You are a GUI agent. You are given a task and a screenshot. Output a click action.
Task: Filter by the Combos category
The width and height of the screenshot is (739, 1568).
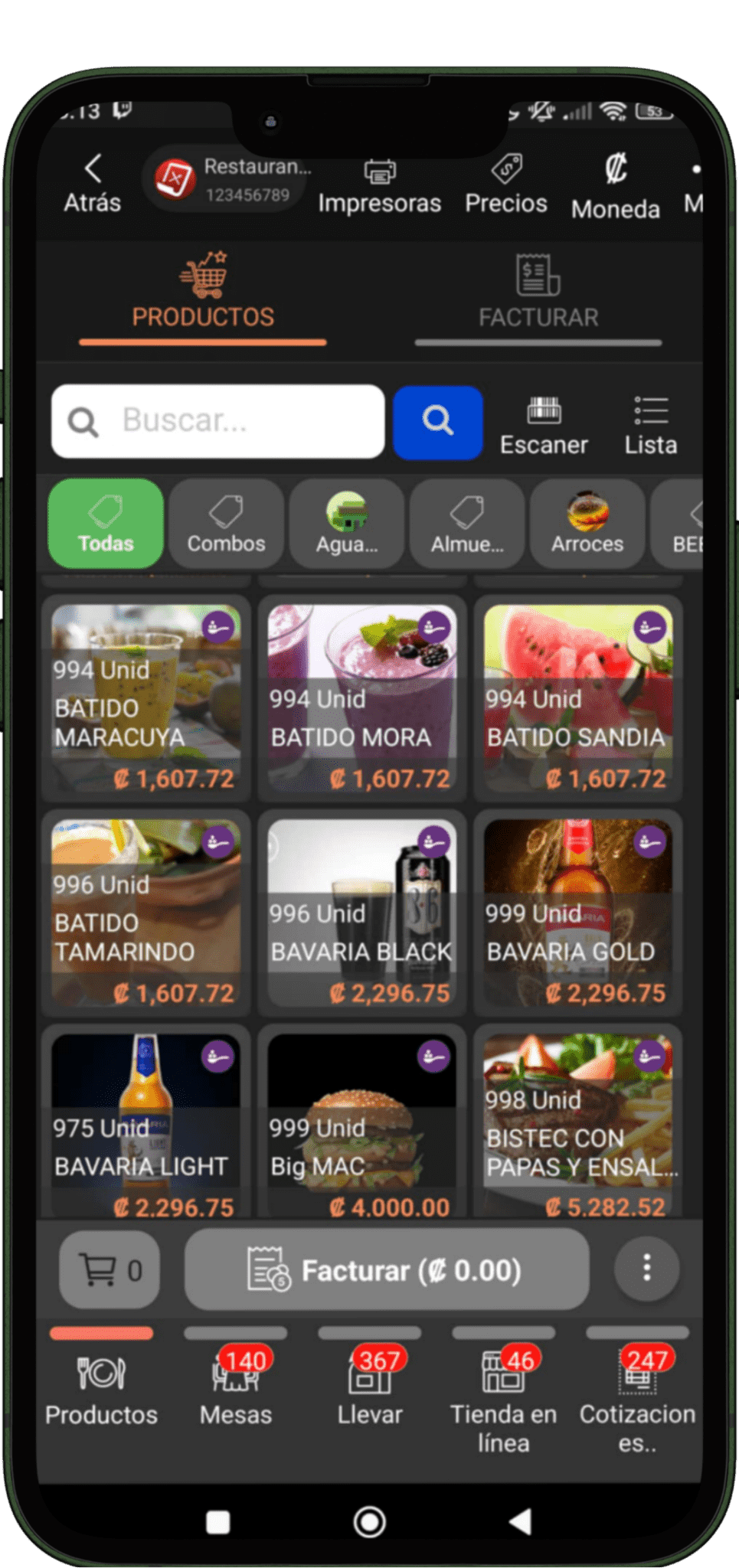click(x=227, y=524)
